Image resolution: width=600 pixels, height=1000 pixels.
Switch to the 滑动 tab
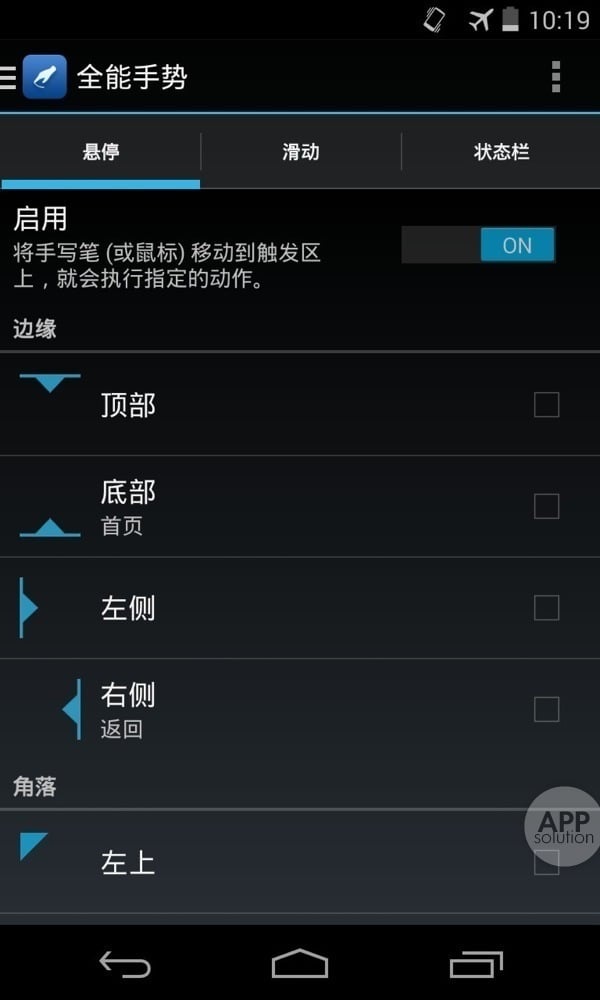coord(300,153)
